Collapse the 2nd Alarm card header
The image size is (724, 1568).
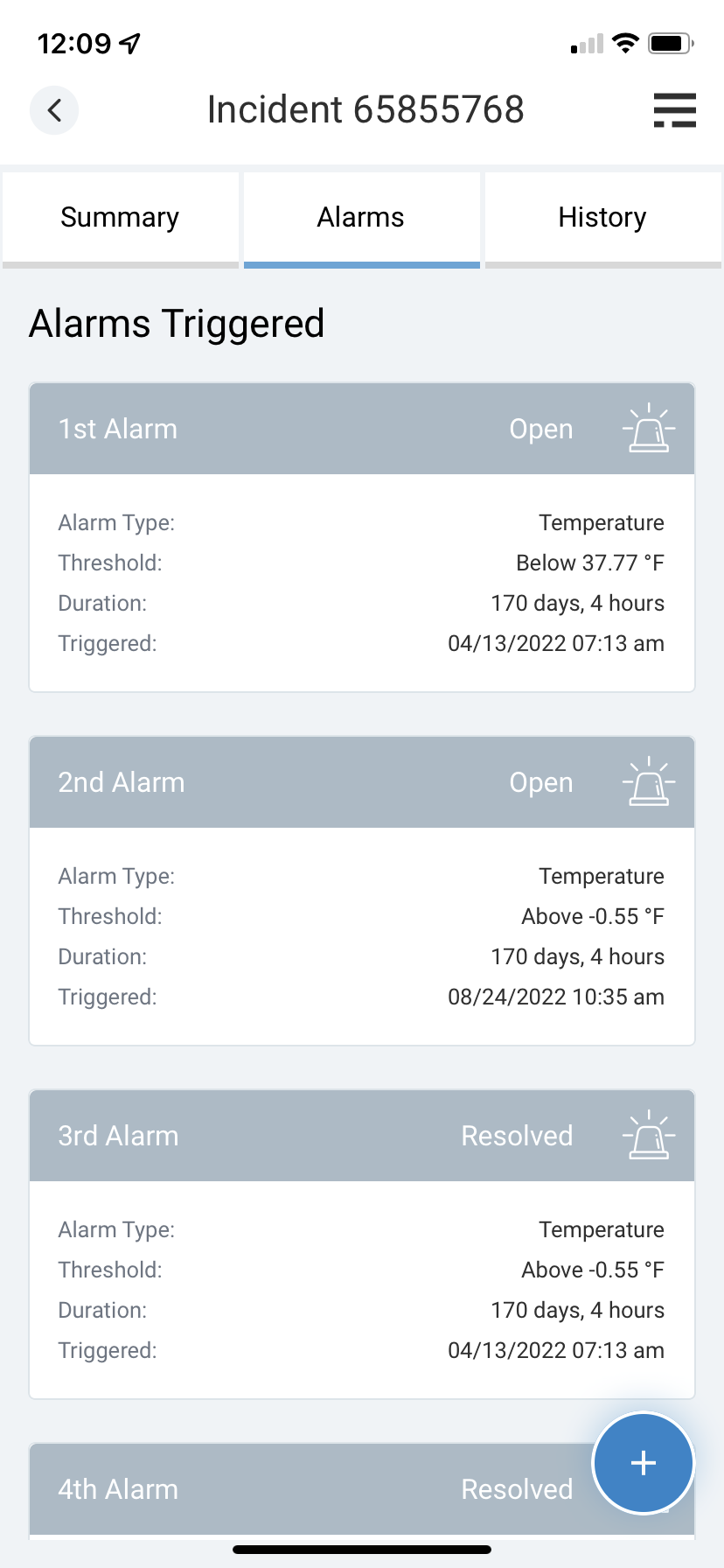[x=262, y=781]
